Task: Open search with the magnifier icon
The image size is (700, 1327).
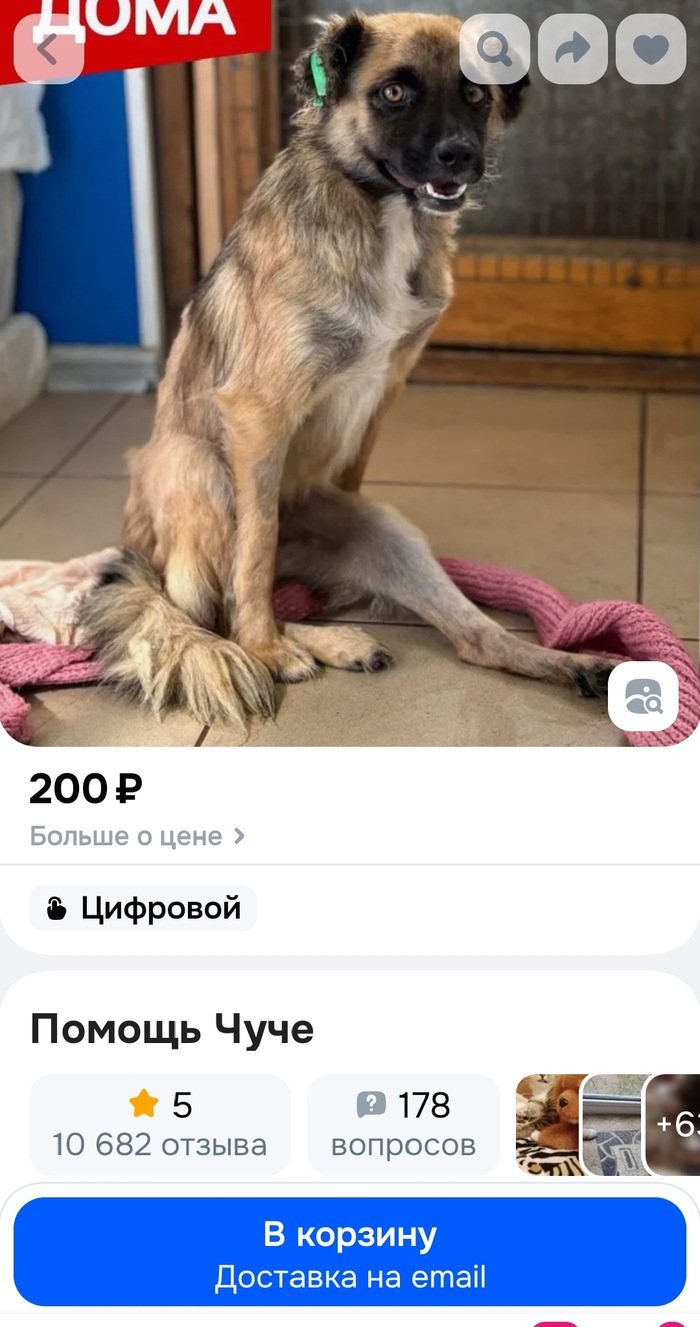Action: coord(494,49)
